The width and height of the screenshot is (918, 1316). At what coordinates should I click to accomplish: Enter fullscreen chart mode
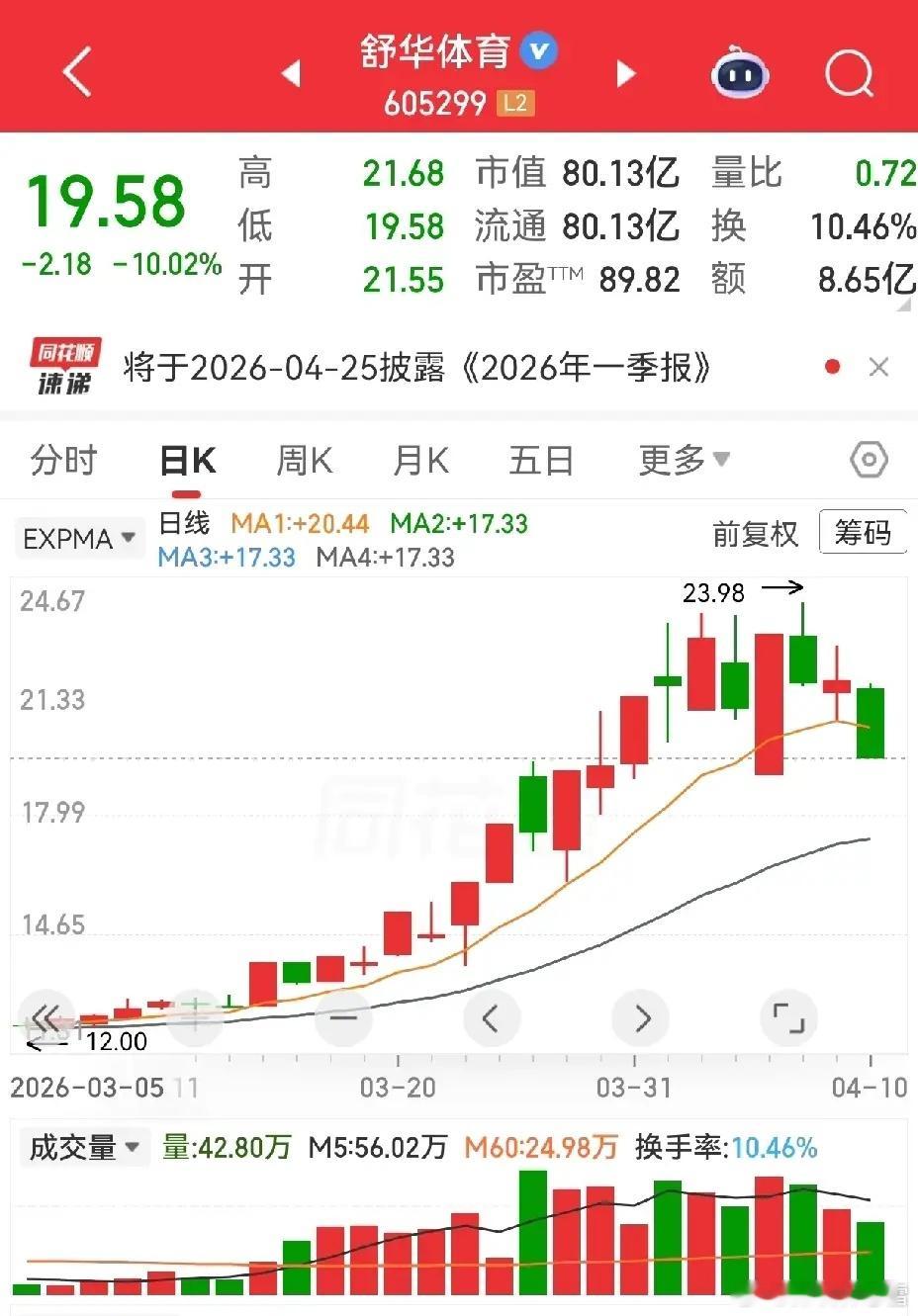click(x=788, y=1016)
